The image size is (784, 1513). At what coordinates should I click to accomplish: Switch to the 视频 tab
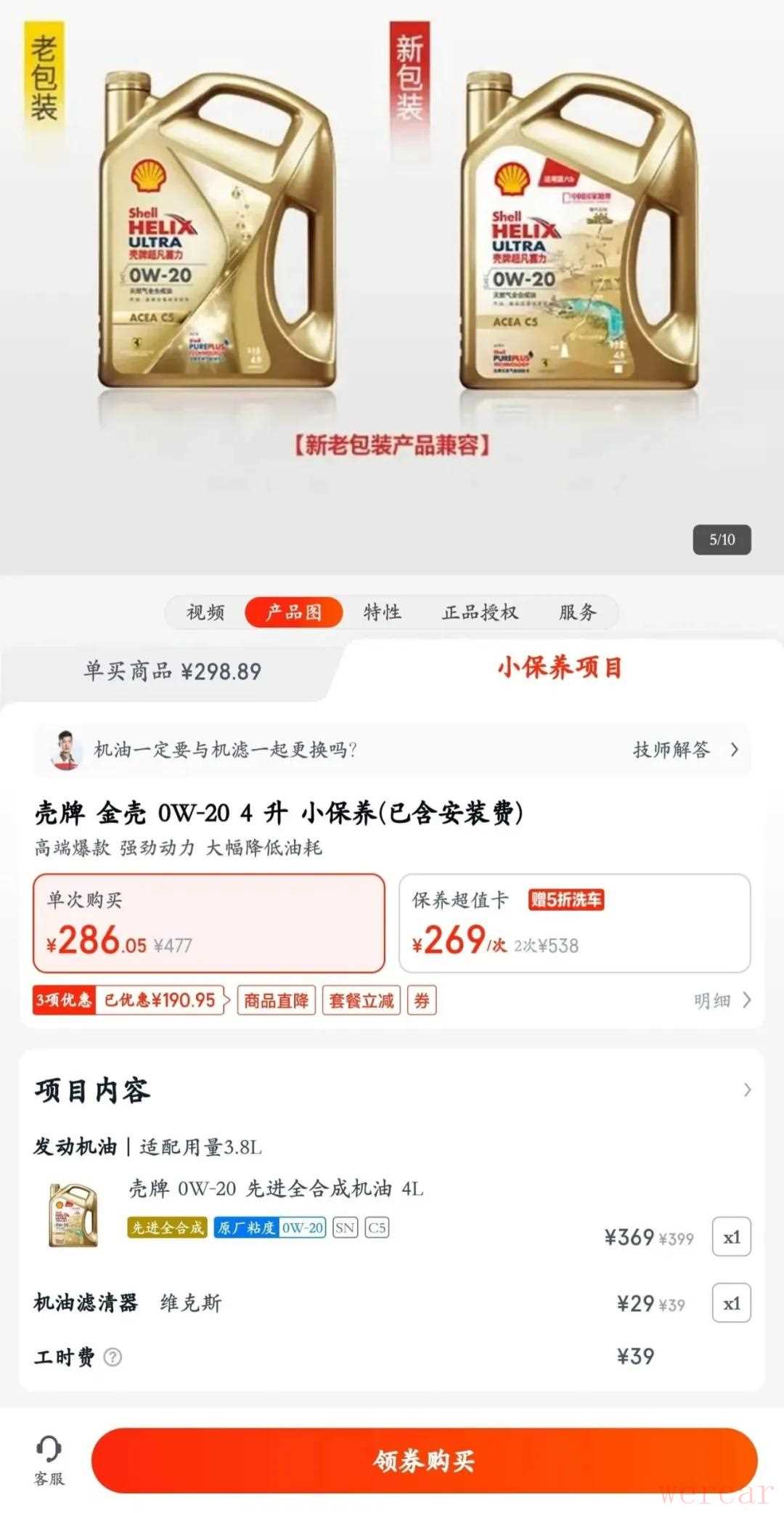205,612
